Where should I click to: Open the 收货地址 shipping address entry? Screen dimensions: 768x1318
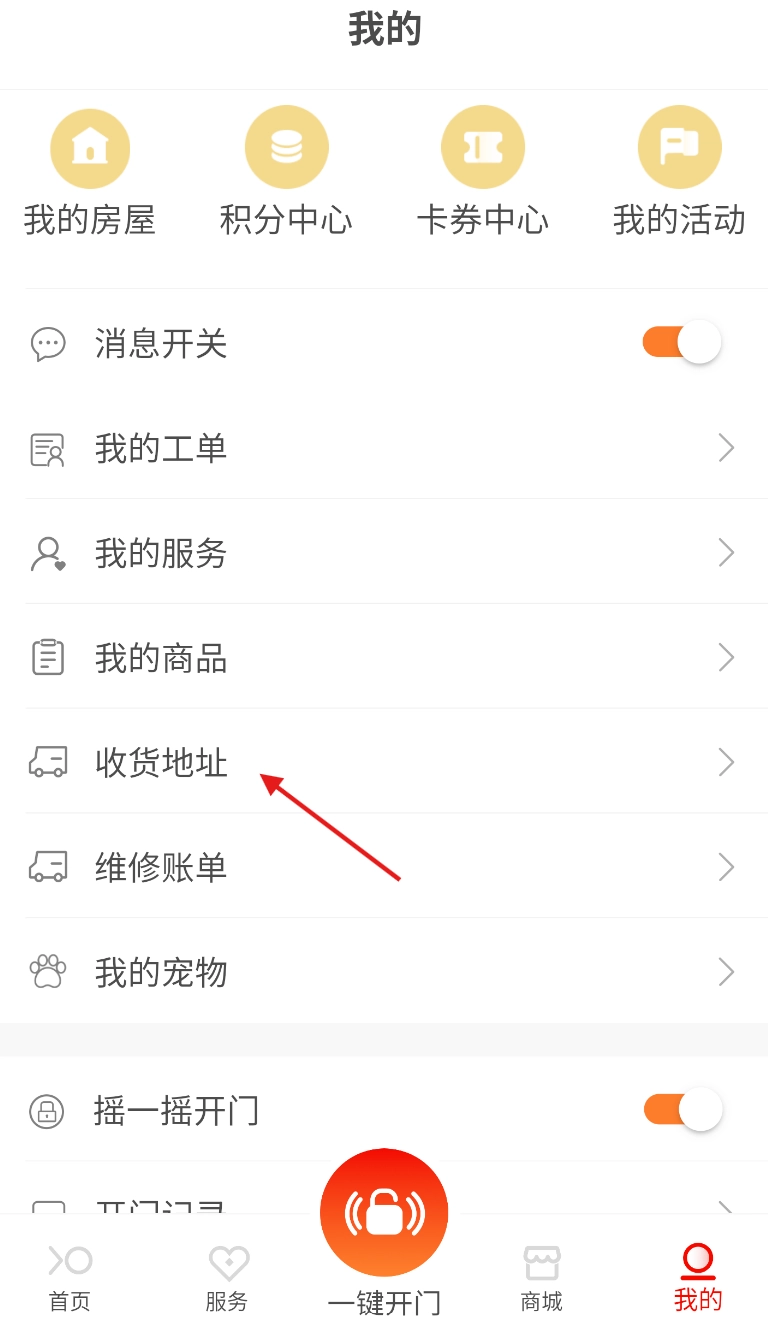tap(163, 763)
